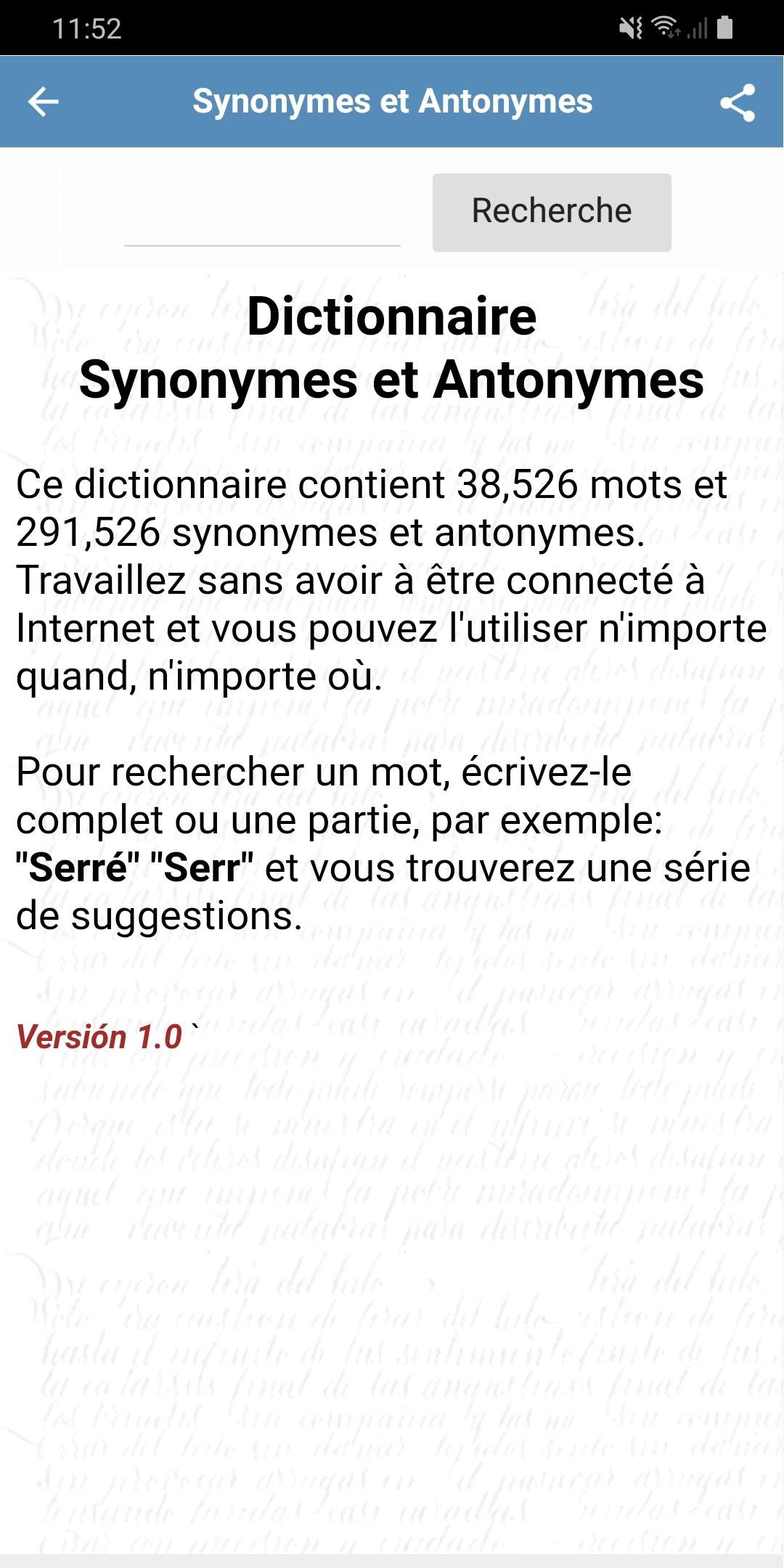This screenshot has height=1568, width=784.
Task: Tap the Recherche button
Action: click(x=552, y=212)
